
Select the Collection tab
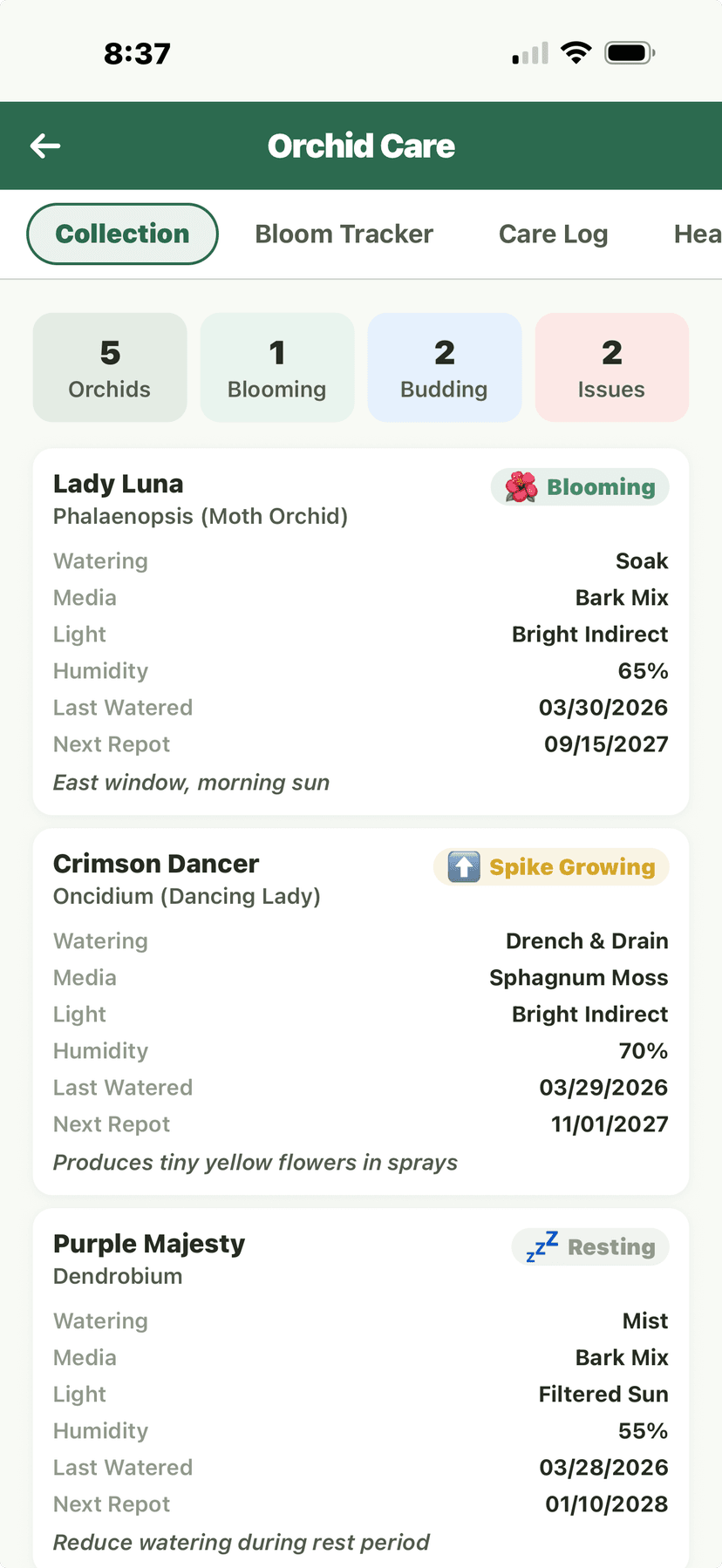tap(122, 234)
